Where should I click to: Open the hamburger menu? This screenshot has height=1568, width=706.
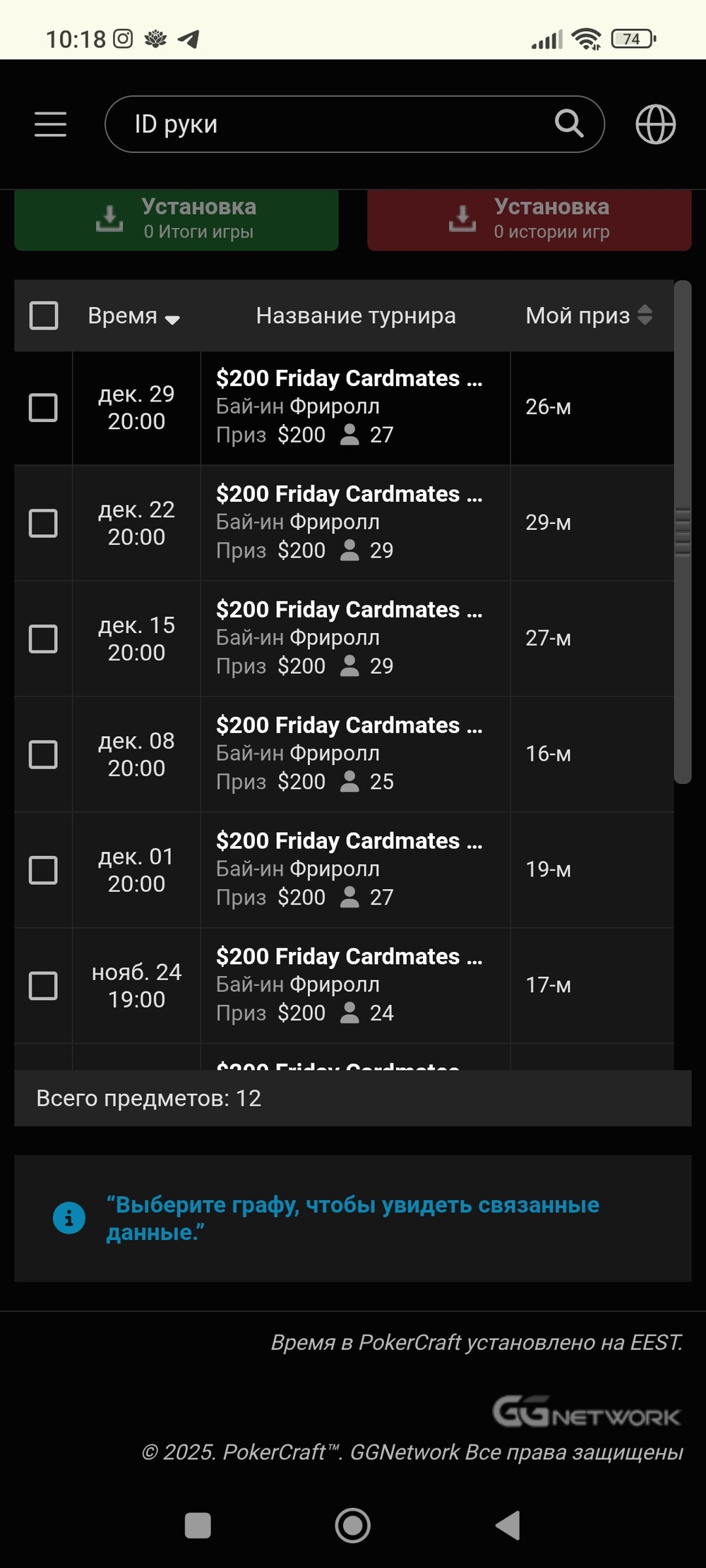coord(51,124)
